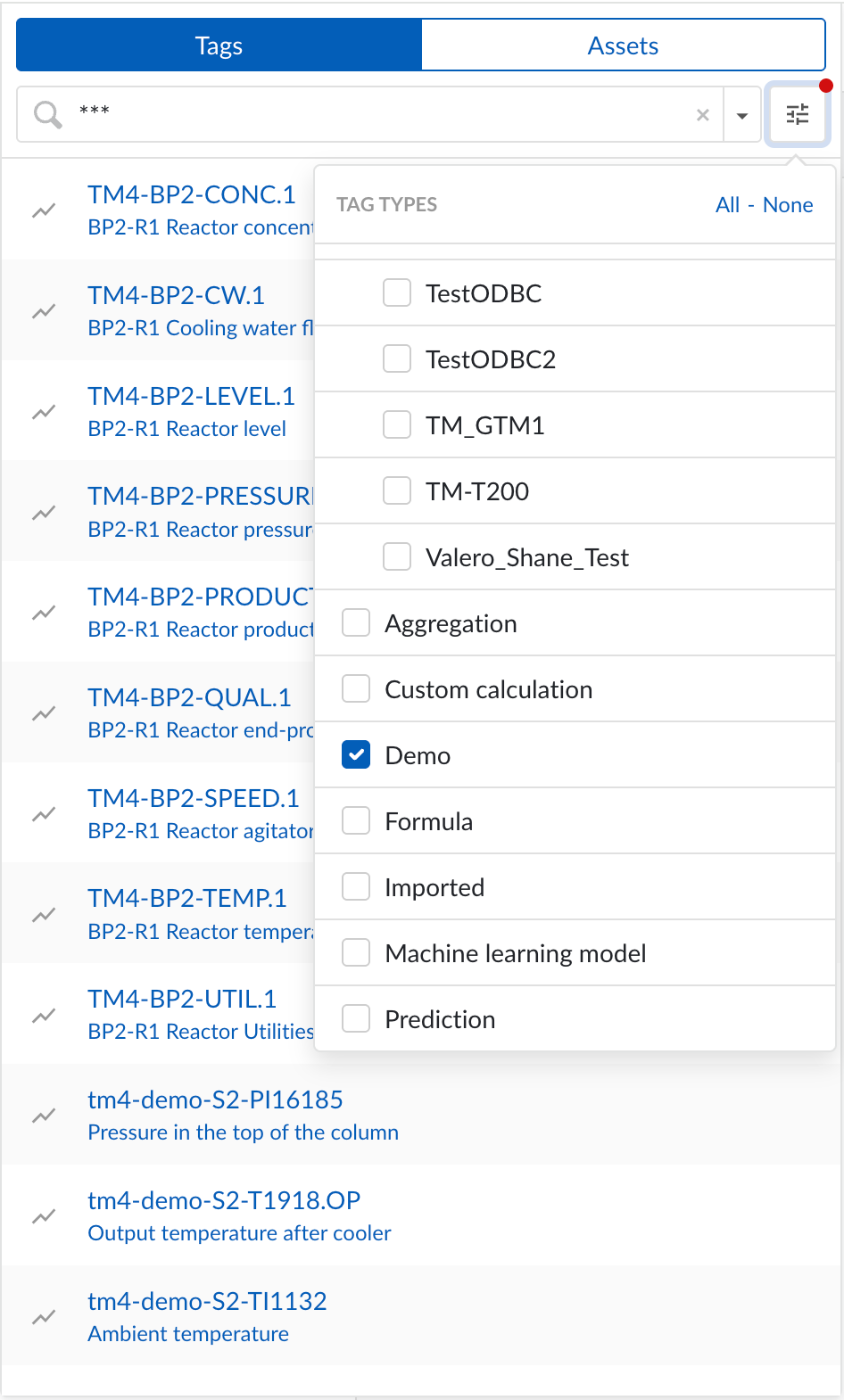Expand the search dropdown arrow
This screenshot has height=1400, width=844.
[x=742, y=115]
